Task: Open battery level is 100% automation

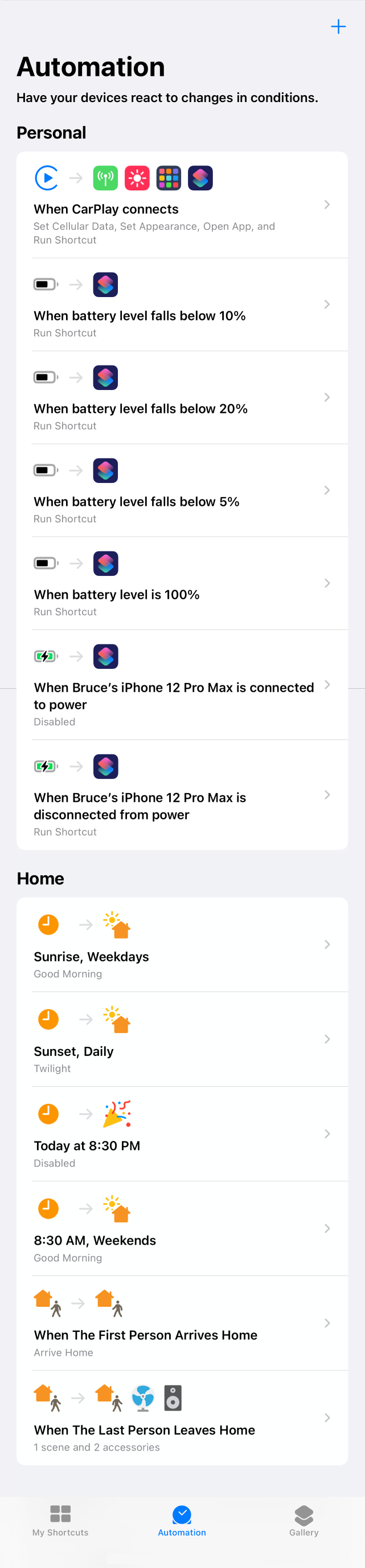Action: 181,584
